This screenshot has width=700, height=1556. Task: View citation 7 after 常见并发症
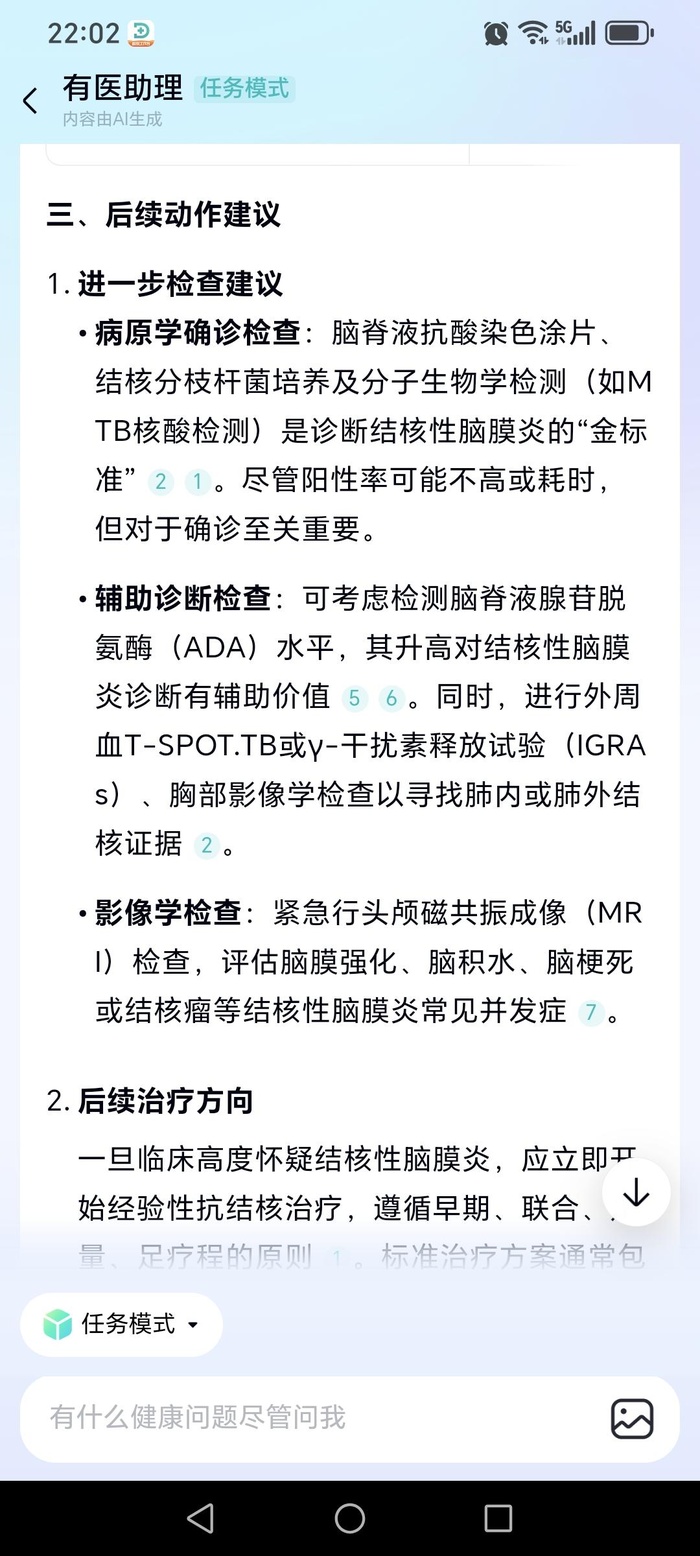tap(590, 1012)
